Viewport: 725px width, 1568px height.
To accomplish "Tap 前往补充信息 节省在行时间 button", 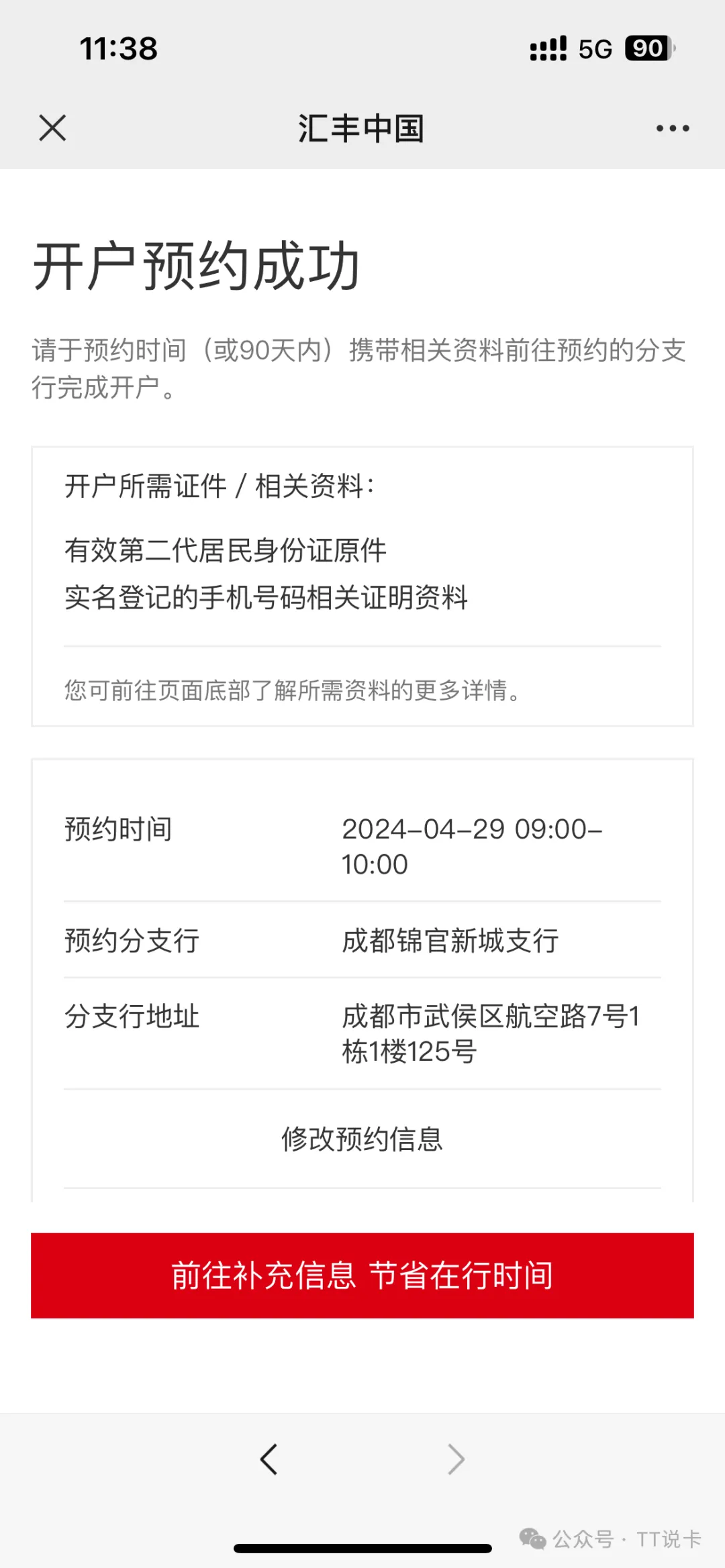I will (x=362, y=1275).
